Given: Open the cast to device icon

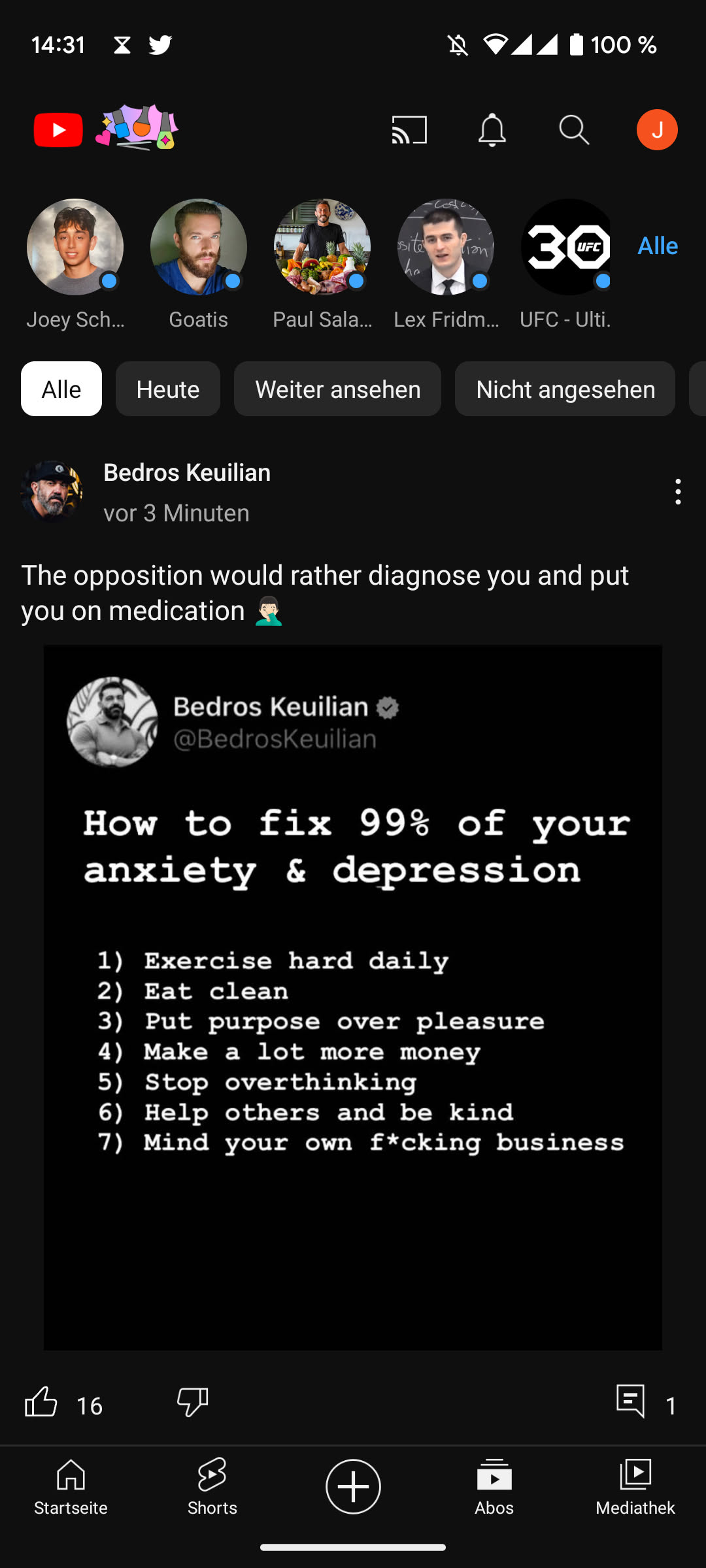Looking at the screenshot, I should pos(409,130).
